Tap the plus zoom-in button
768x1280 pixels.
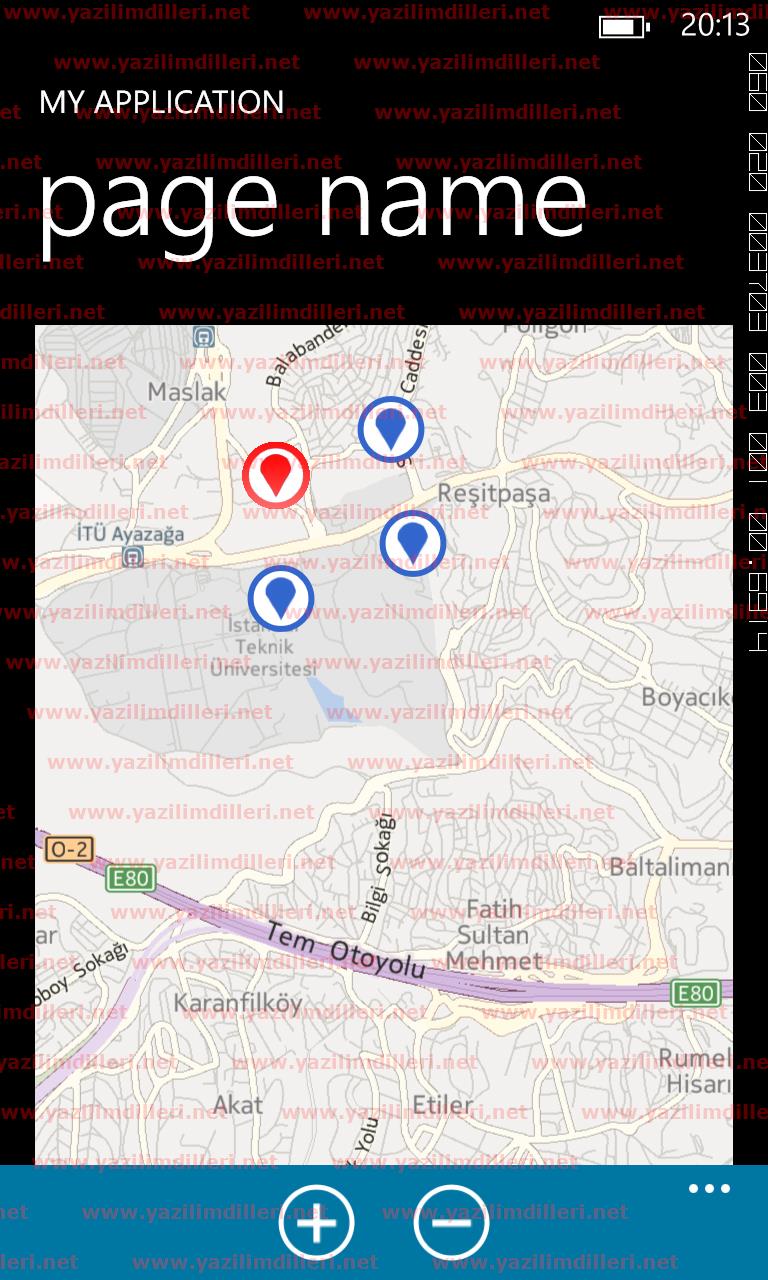tap(316, 1221)
